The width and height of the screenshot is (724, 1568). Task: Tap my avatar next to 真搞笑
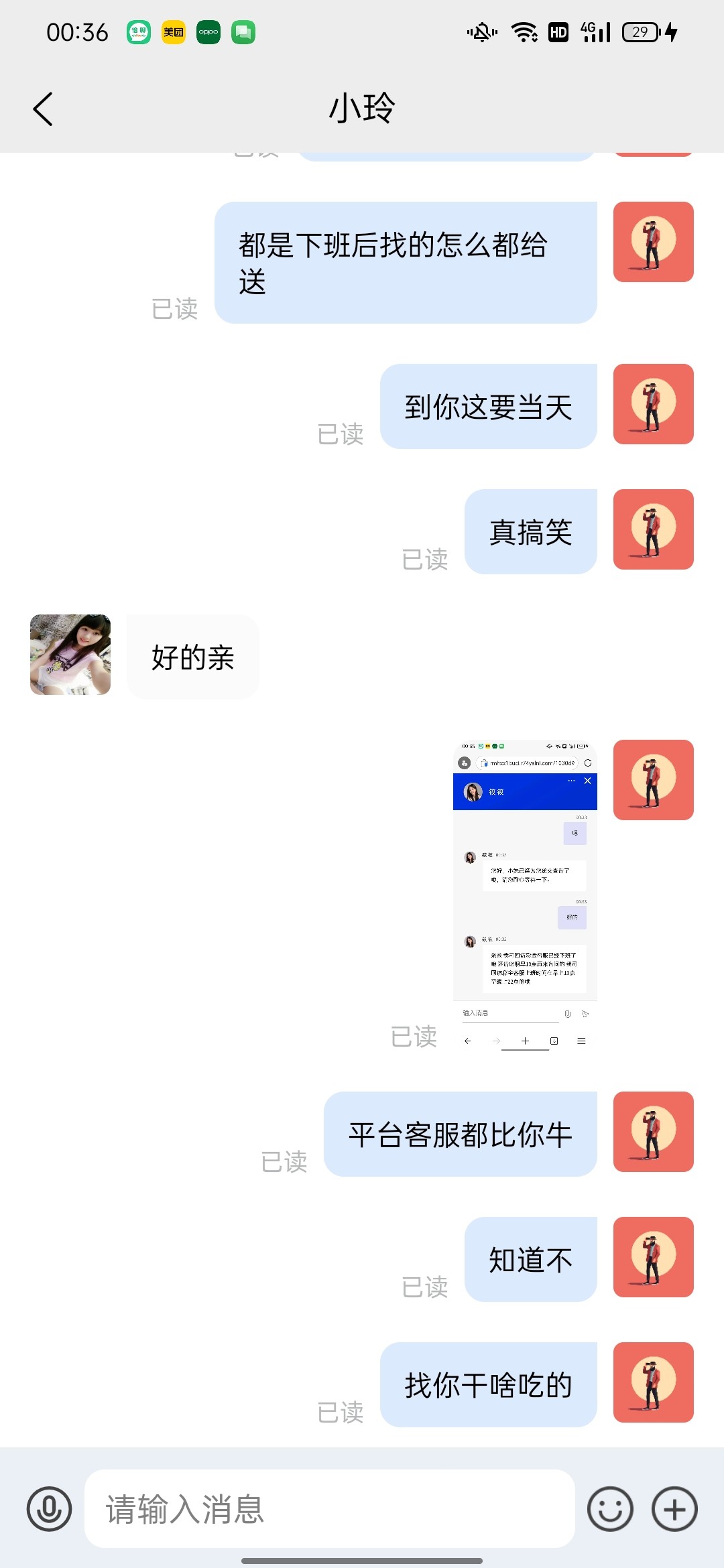click(x=653, y=529)
